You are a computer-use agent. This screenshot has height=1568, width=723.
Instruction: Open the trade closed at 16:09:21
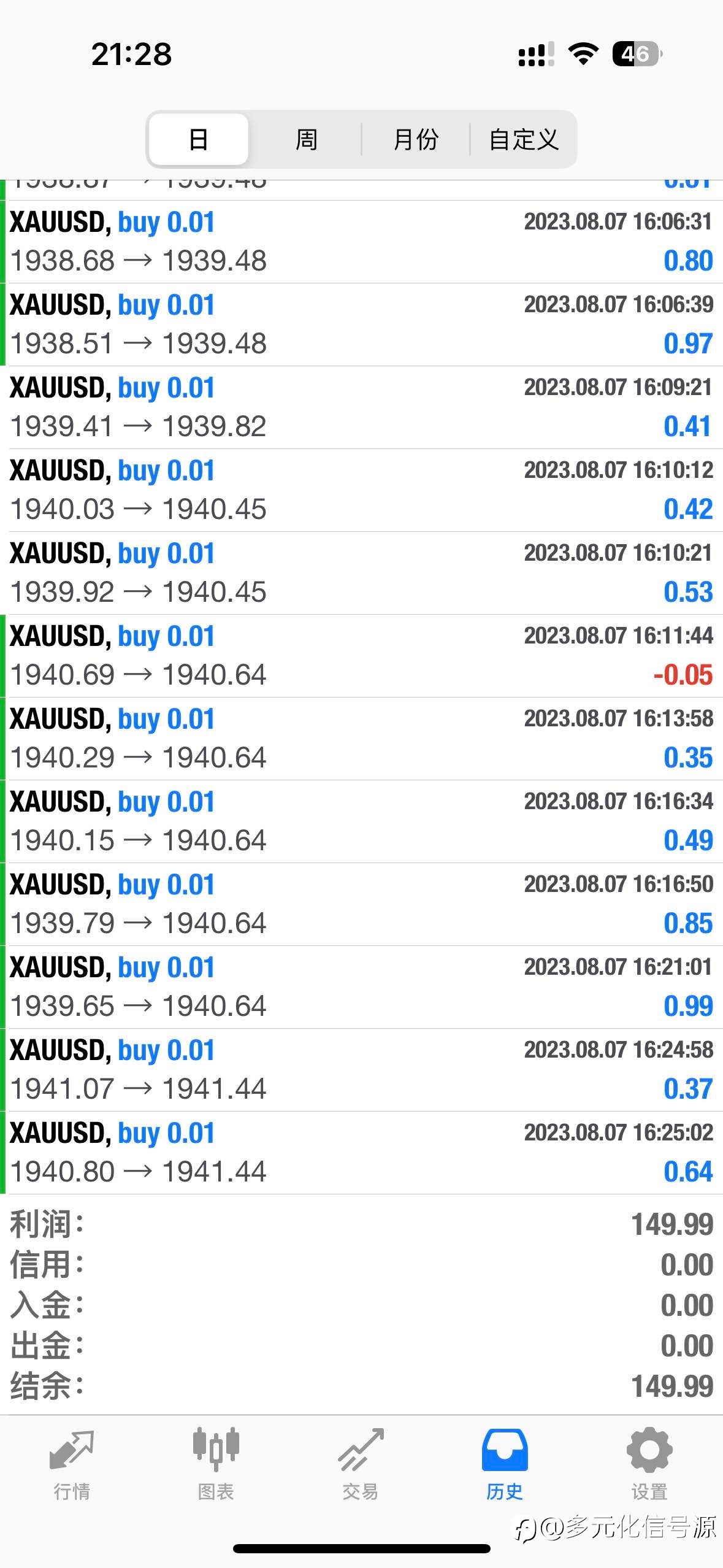coord(361,407)
